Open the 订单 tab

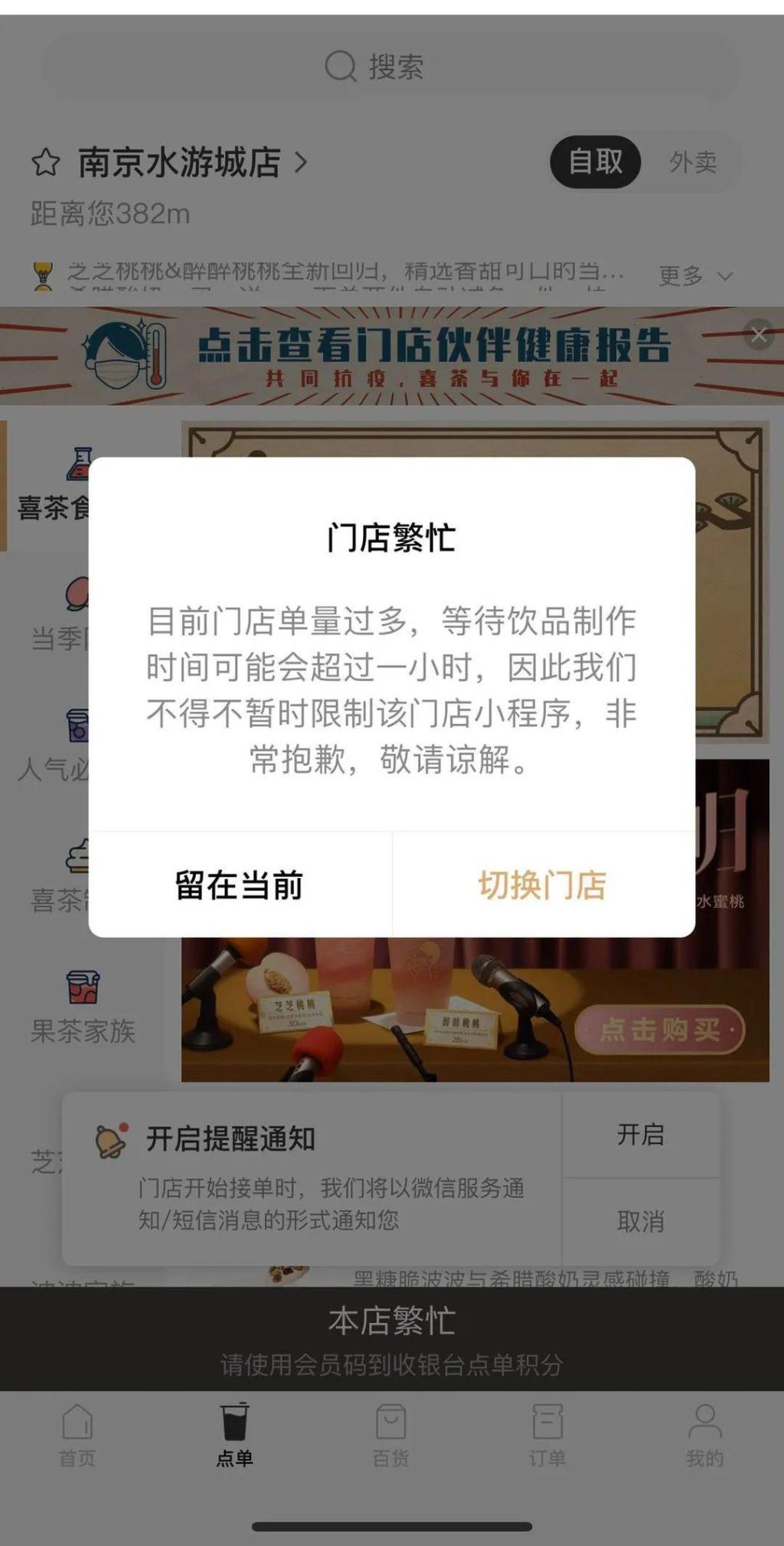[x=547, y=1435]
